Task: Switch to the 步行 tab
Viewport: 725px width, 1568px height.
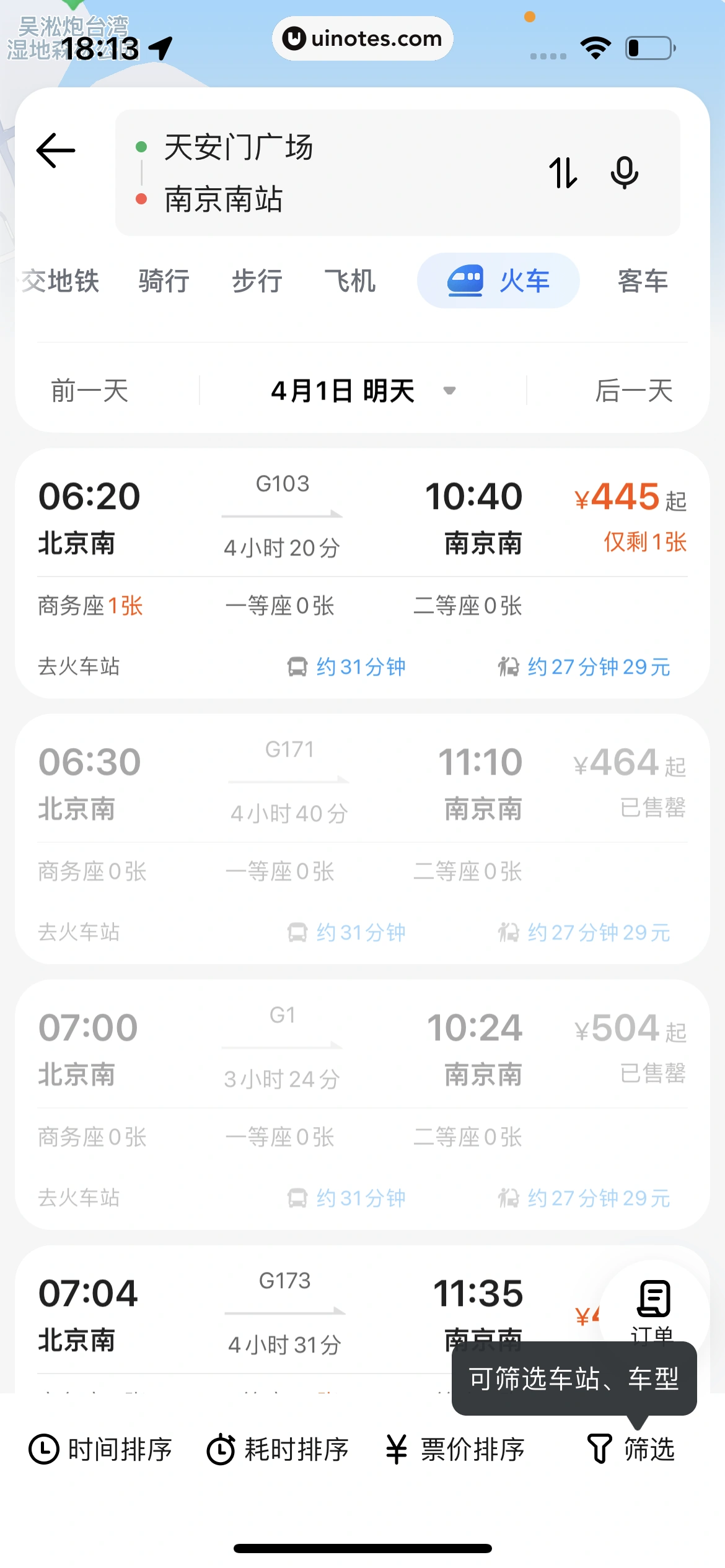Action: pyautogui.click(x=257, y=281)
